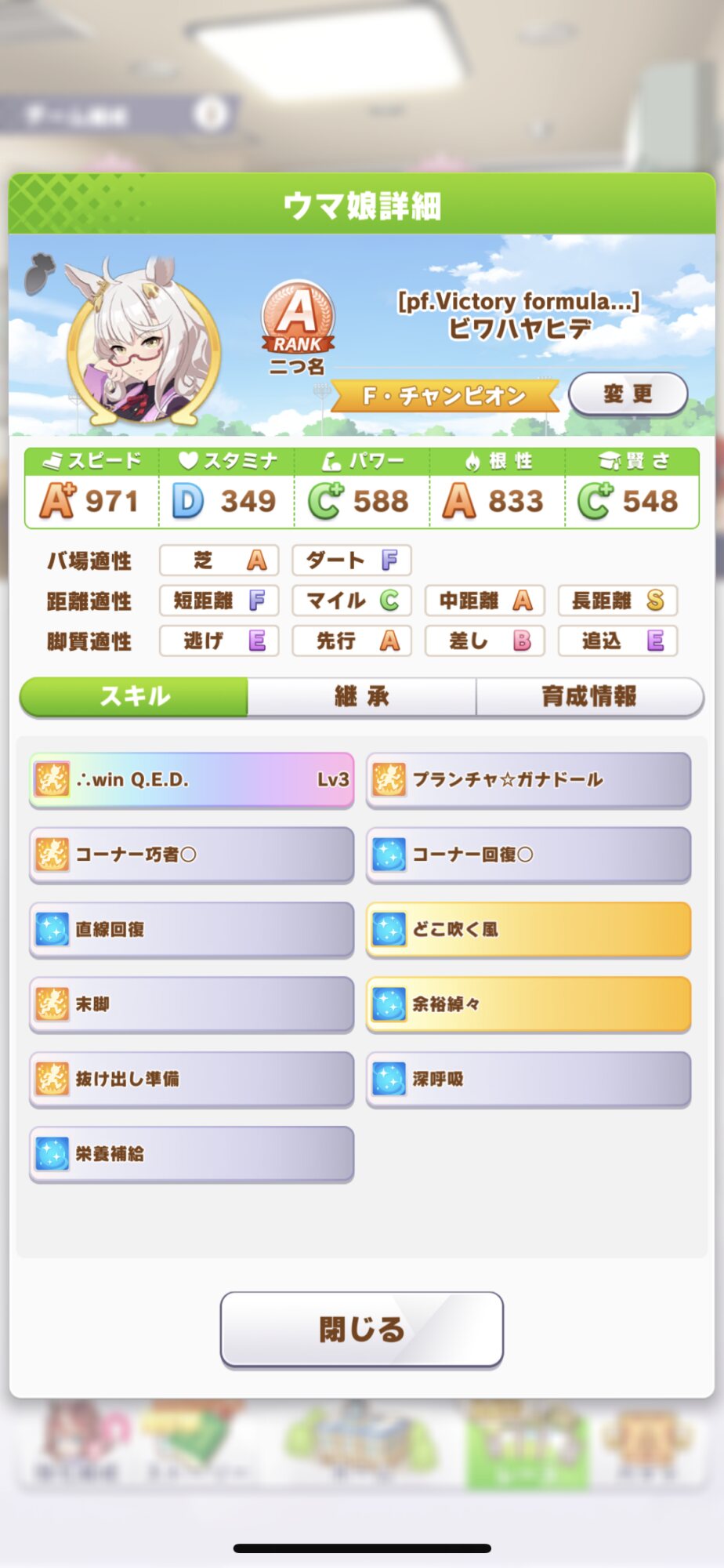Open the ∴win Q.E.D. skill details

tap(191, 779)
